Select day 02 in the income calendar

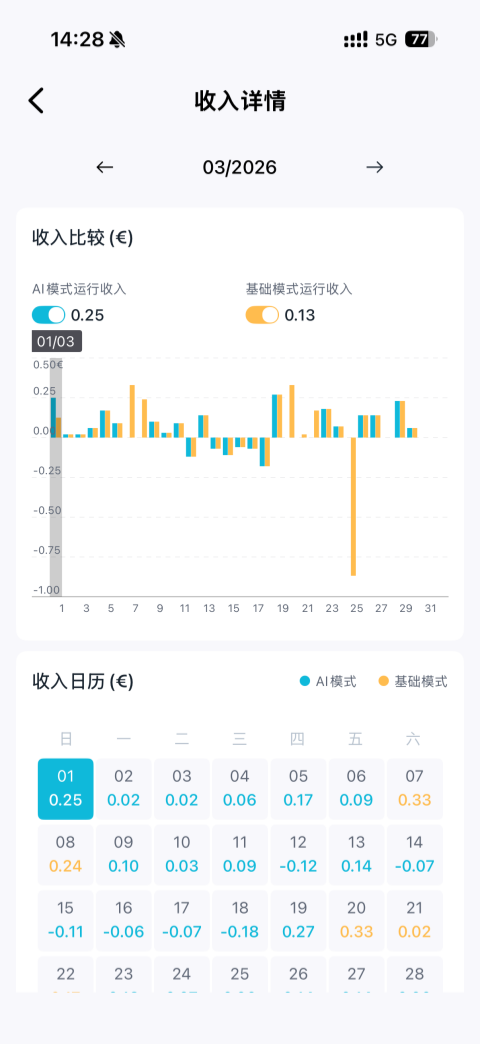124,789
